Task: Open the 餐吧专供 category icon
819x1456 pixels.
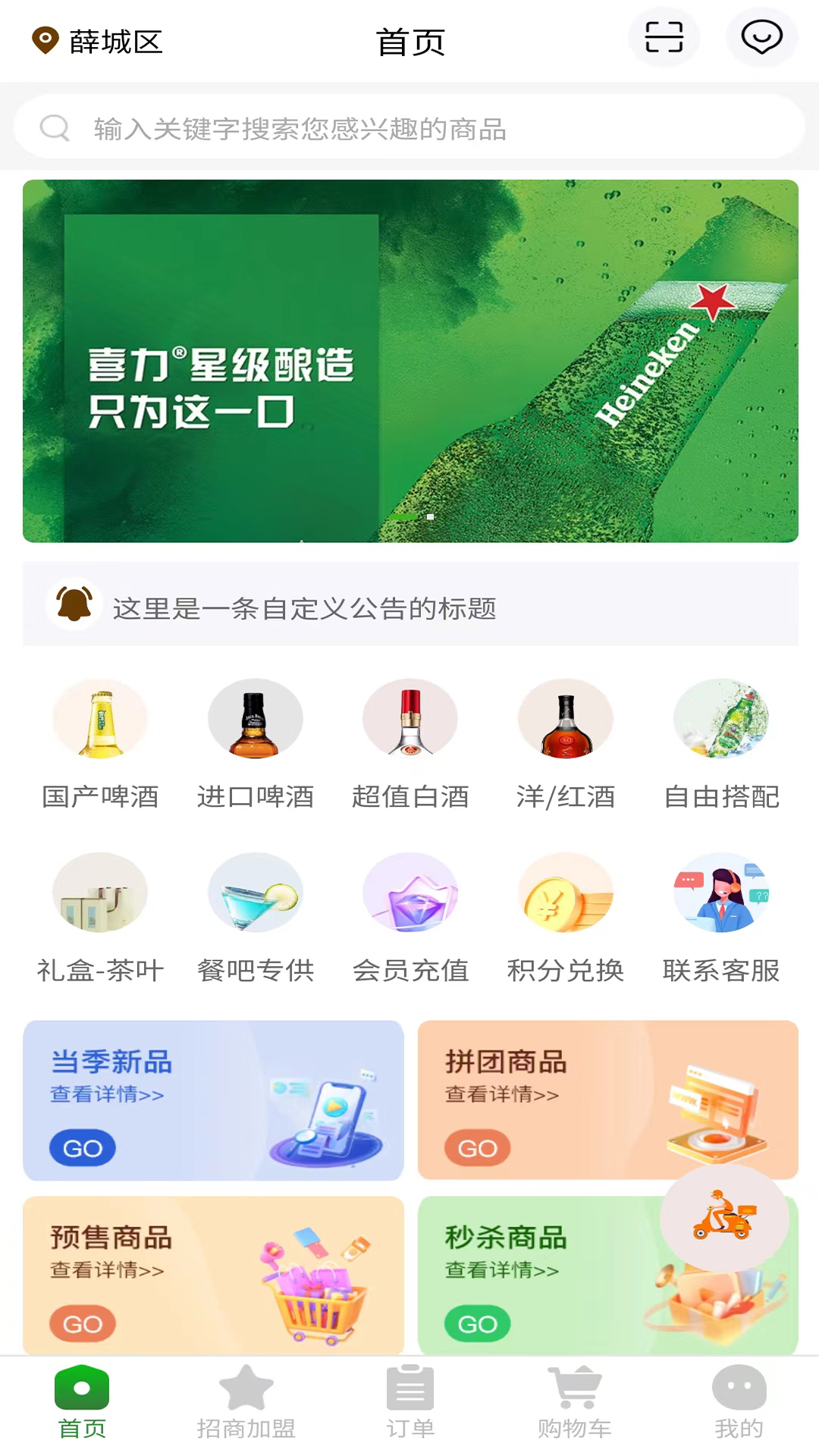Action: 255,893
